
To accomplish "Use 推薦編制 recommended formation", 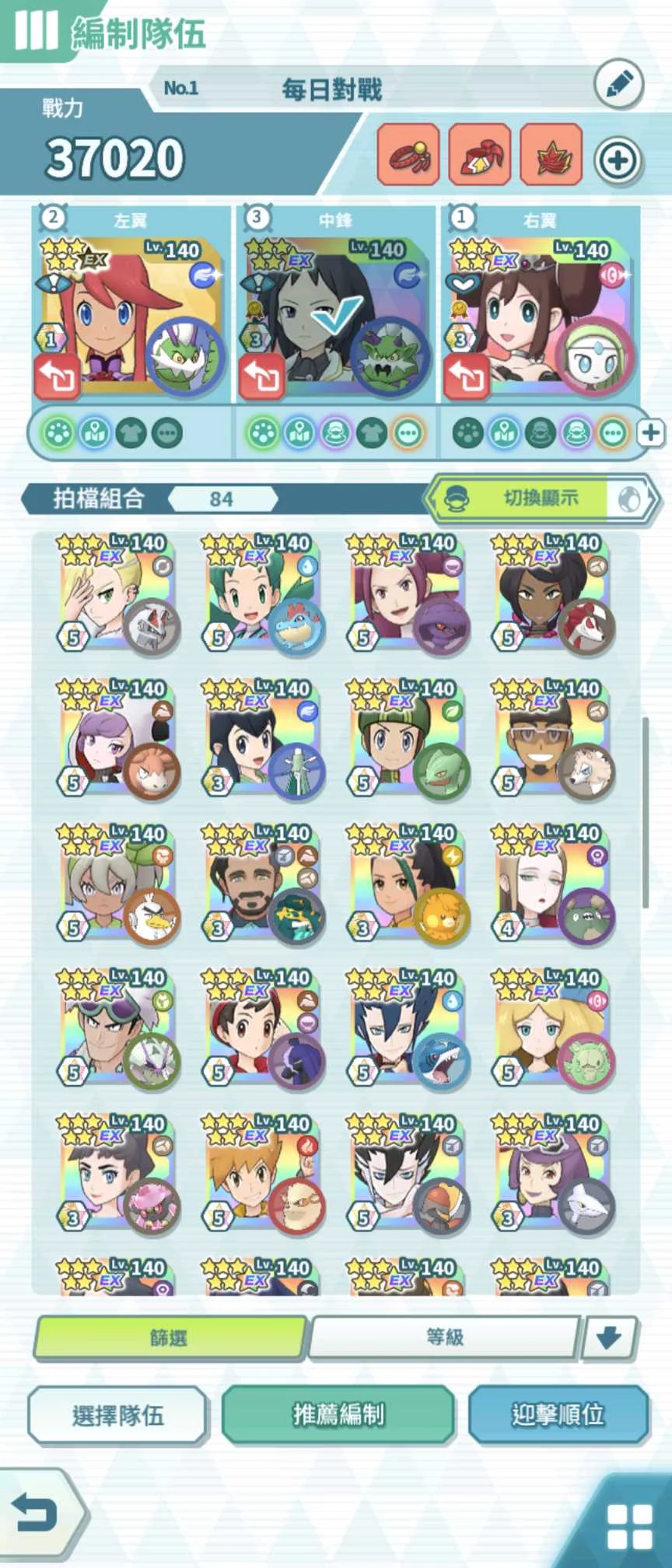I will pyautogui.click(x=338, y=1415).
